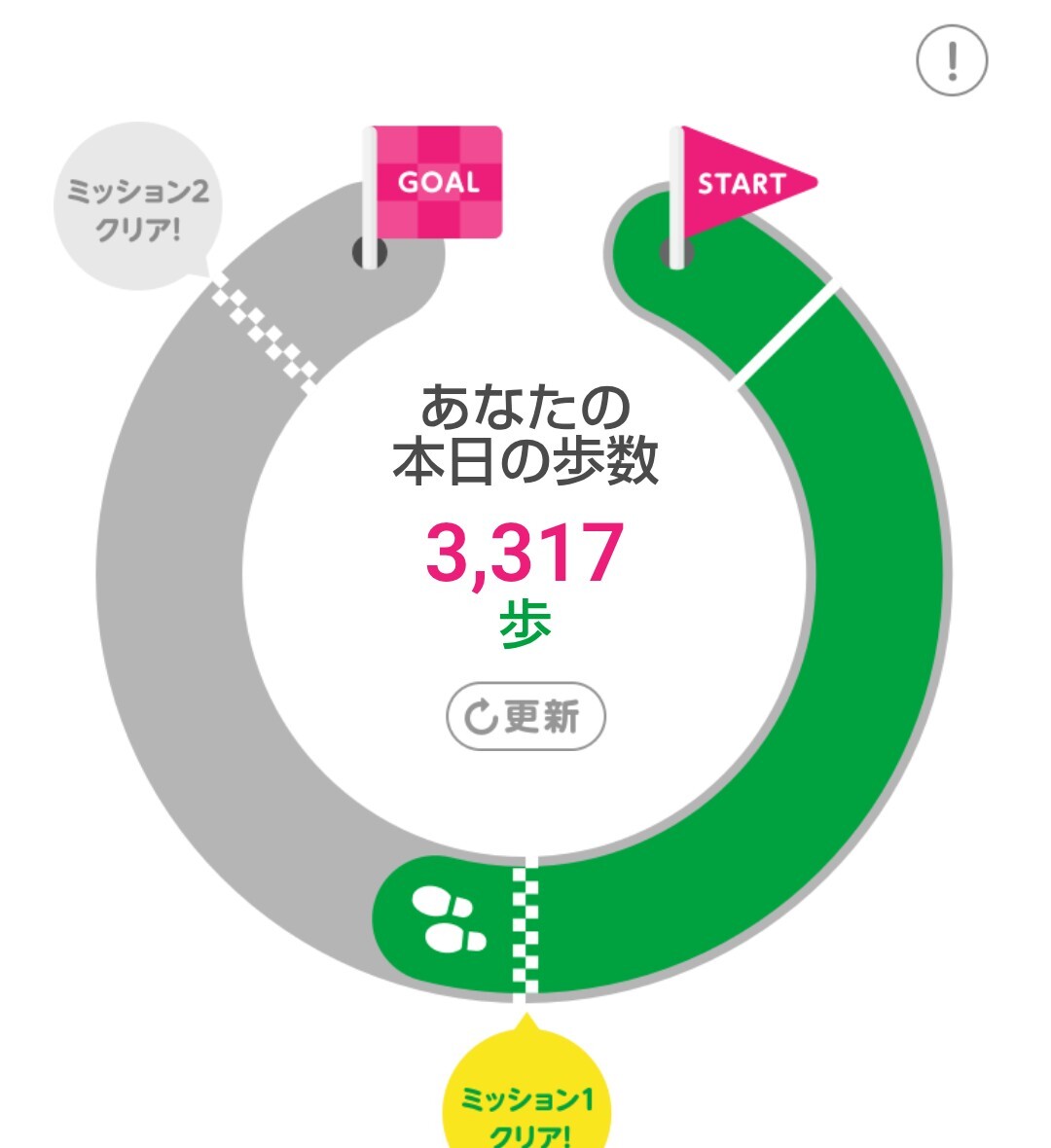The image size is (1051, 1148).
Task: Tap the 更新 refresh button
Action: [525, 716]
